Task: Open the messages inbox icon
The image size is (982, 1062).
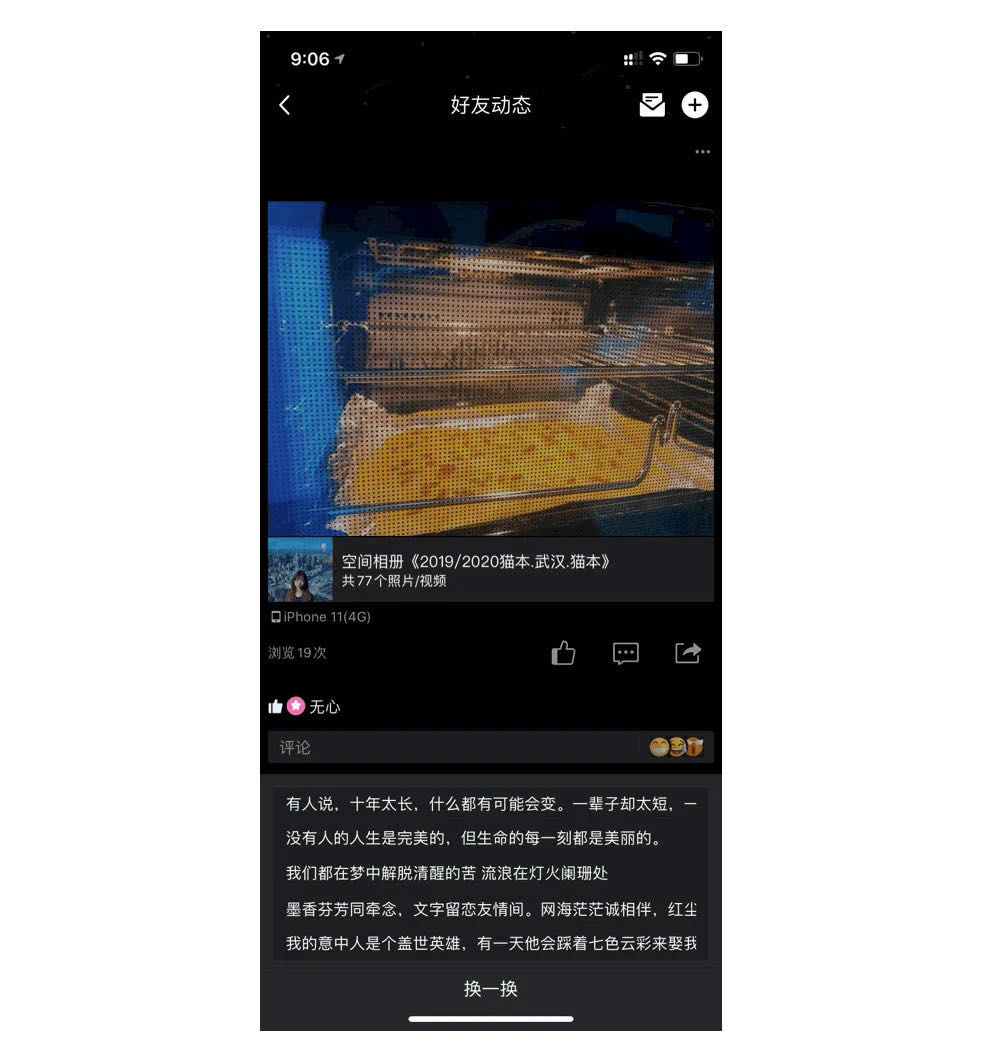Action: coord(652,105)
